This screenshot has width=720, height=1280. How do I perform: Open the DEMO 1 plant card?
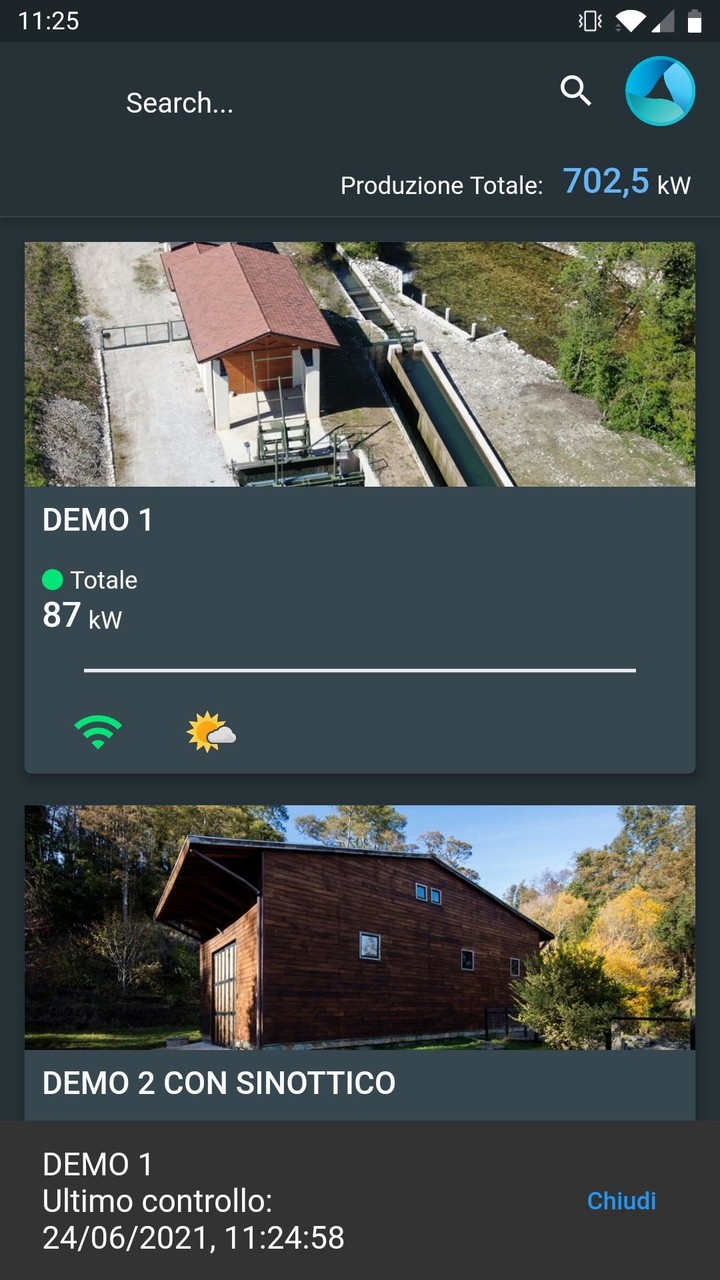359,520
